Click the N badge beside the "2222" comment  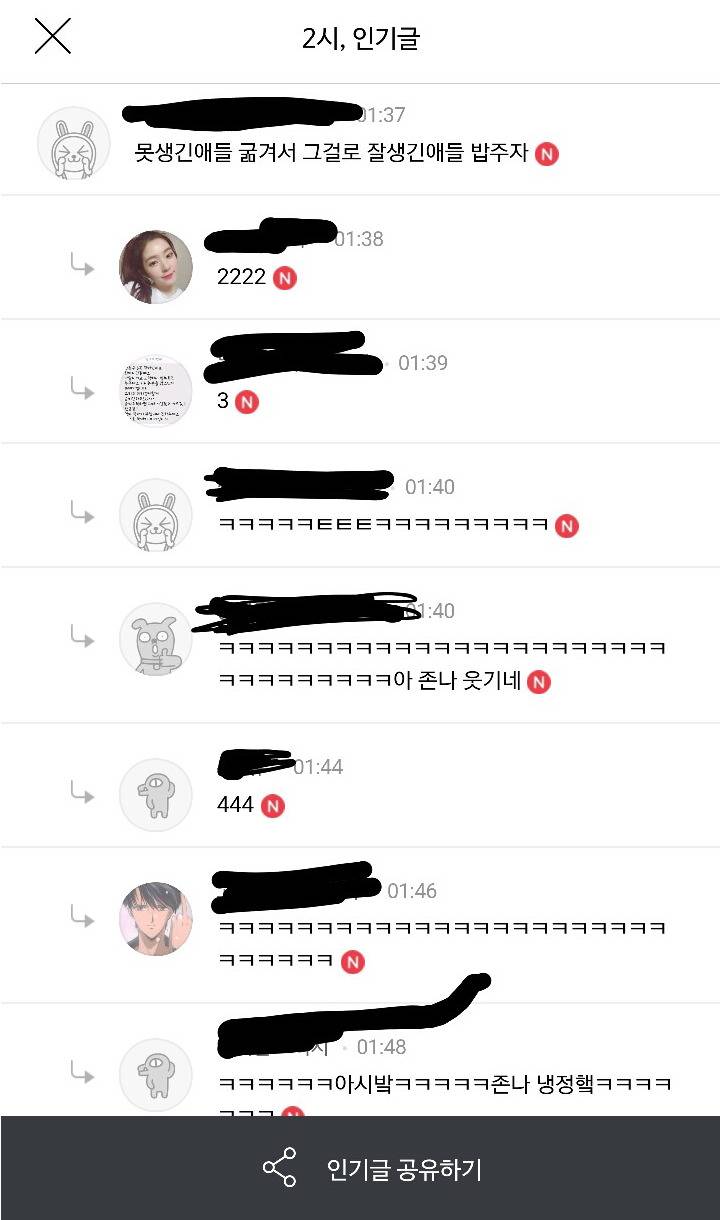coord(285,279)
